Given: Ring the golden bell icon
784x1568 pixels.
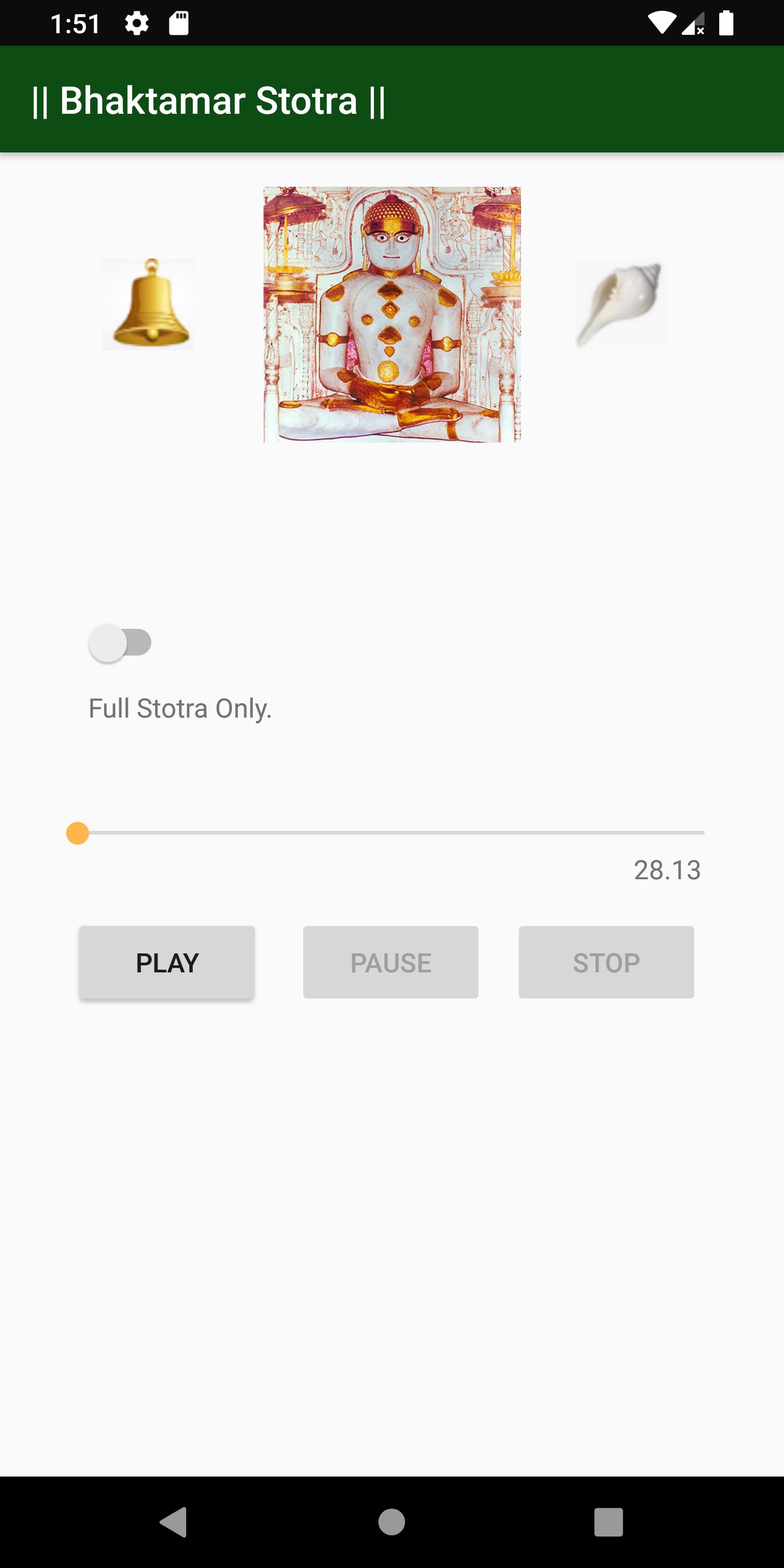Looking at the screenshot, I should tap(149, 304).
